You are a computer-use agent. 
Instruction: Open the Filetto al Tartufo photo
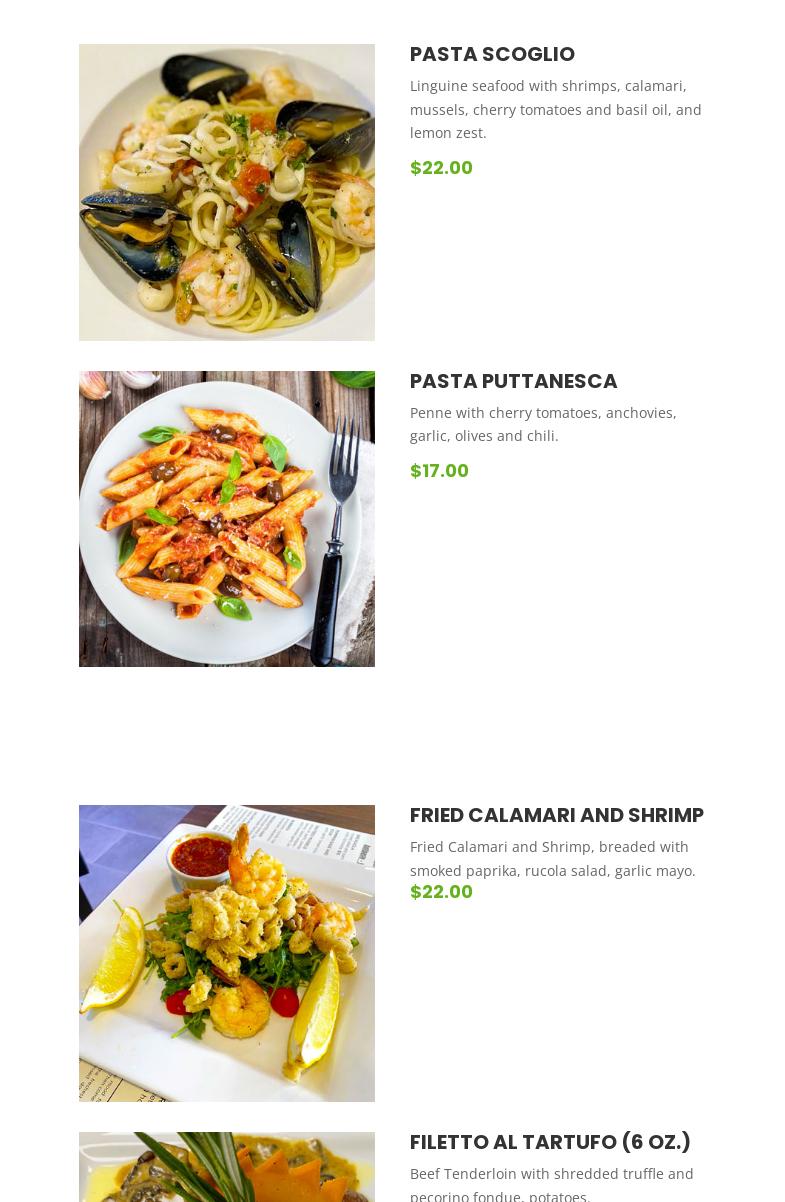(x=227, y=1167)
